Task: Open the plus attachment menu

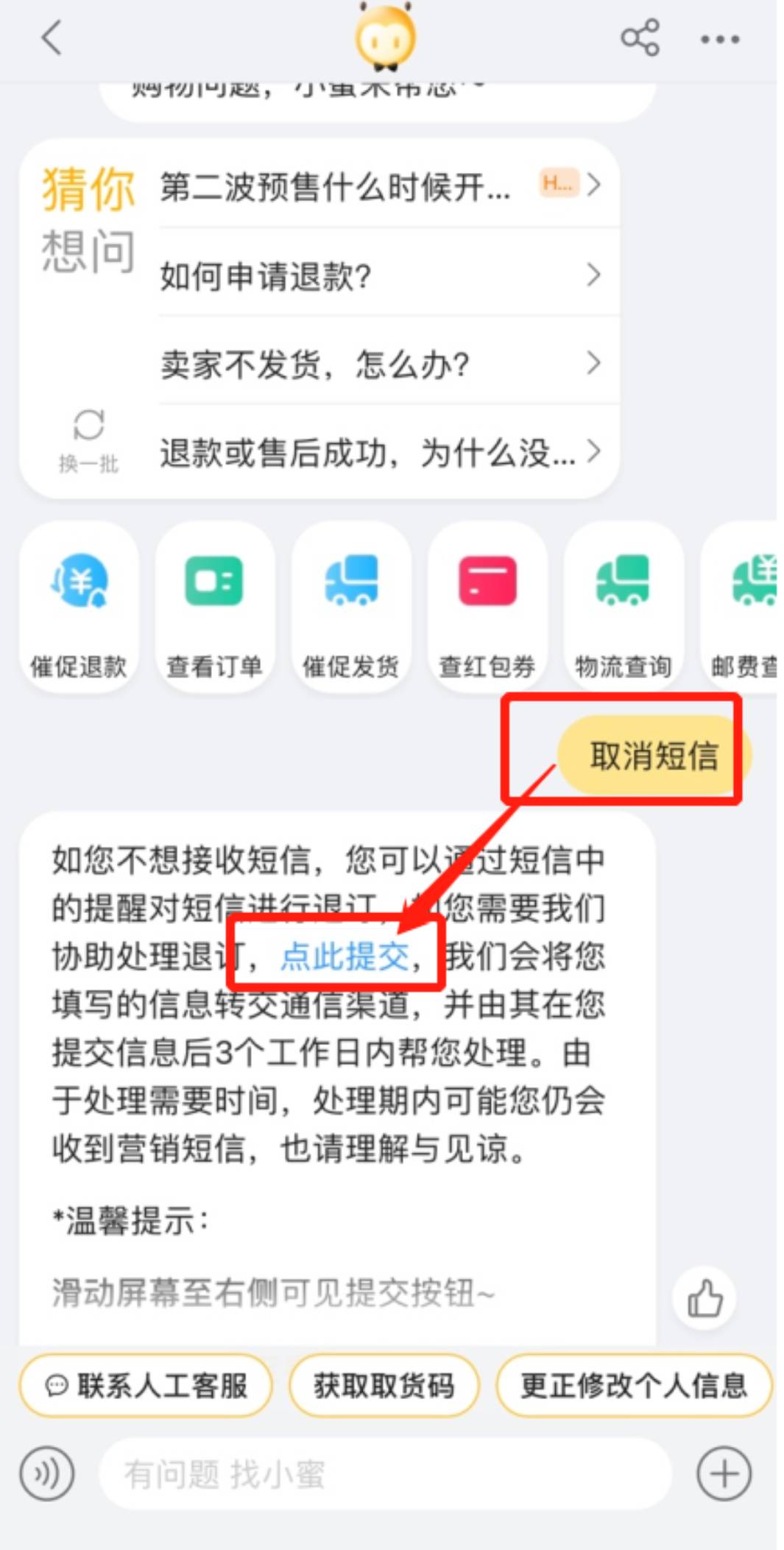Action: (724, 1473)
